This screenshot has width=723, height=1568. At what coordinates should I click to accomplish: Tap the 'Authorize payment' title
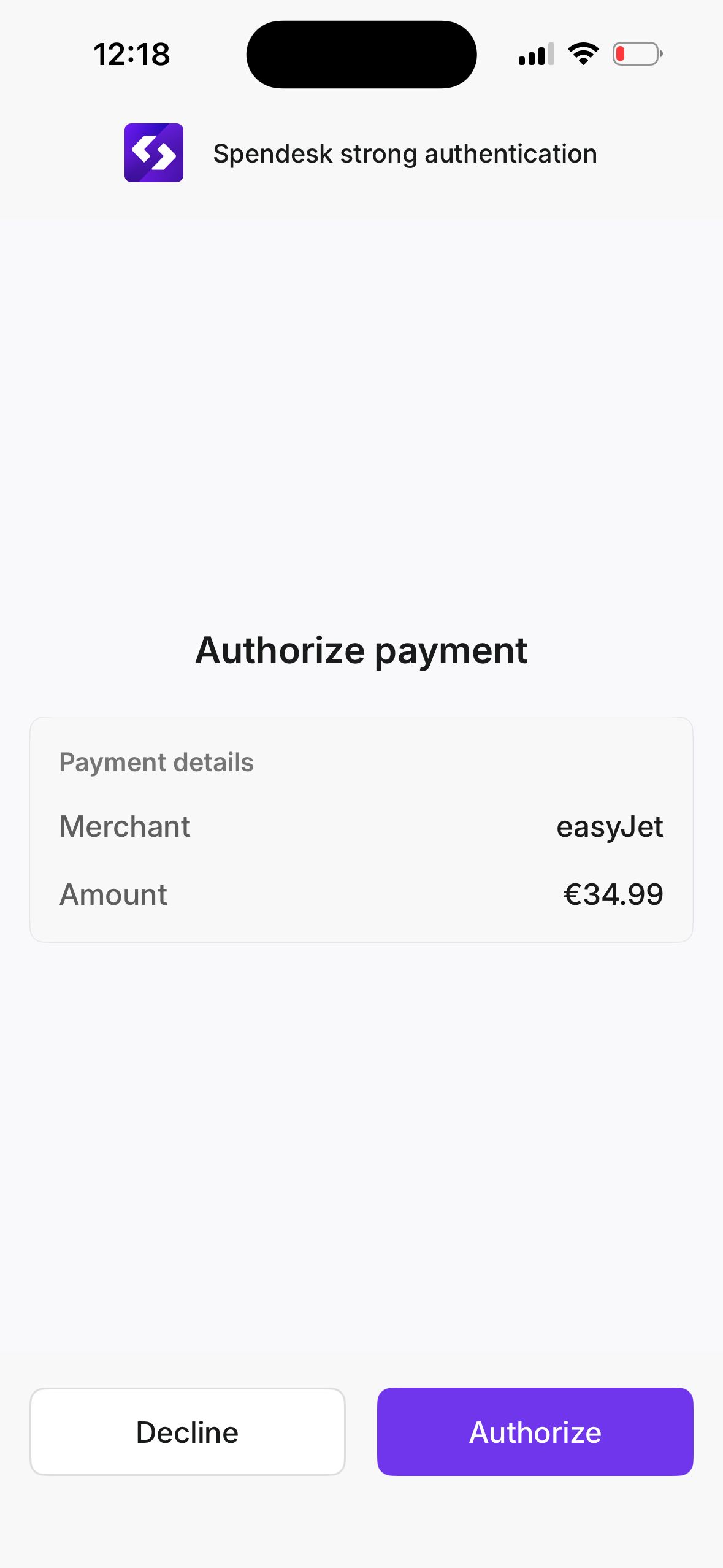[361, 650]
